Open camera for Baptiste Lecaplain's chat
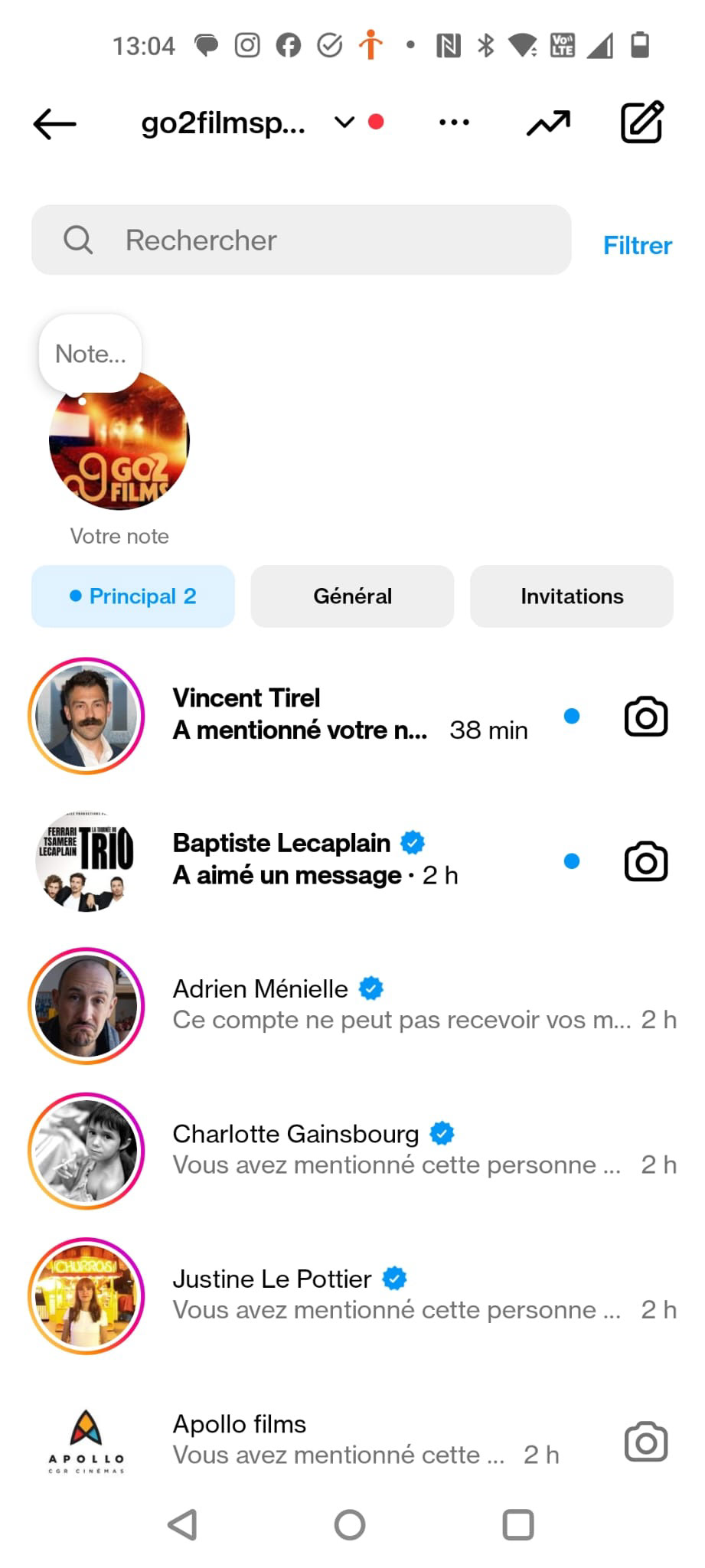 click(646, 861)
